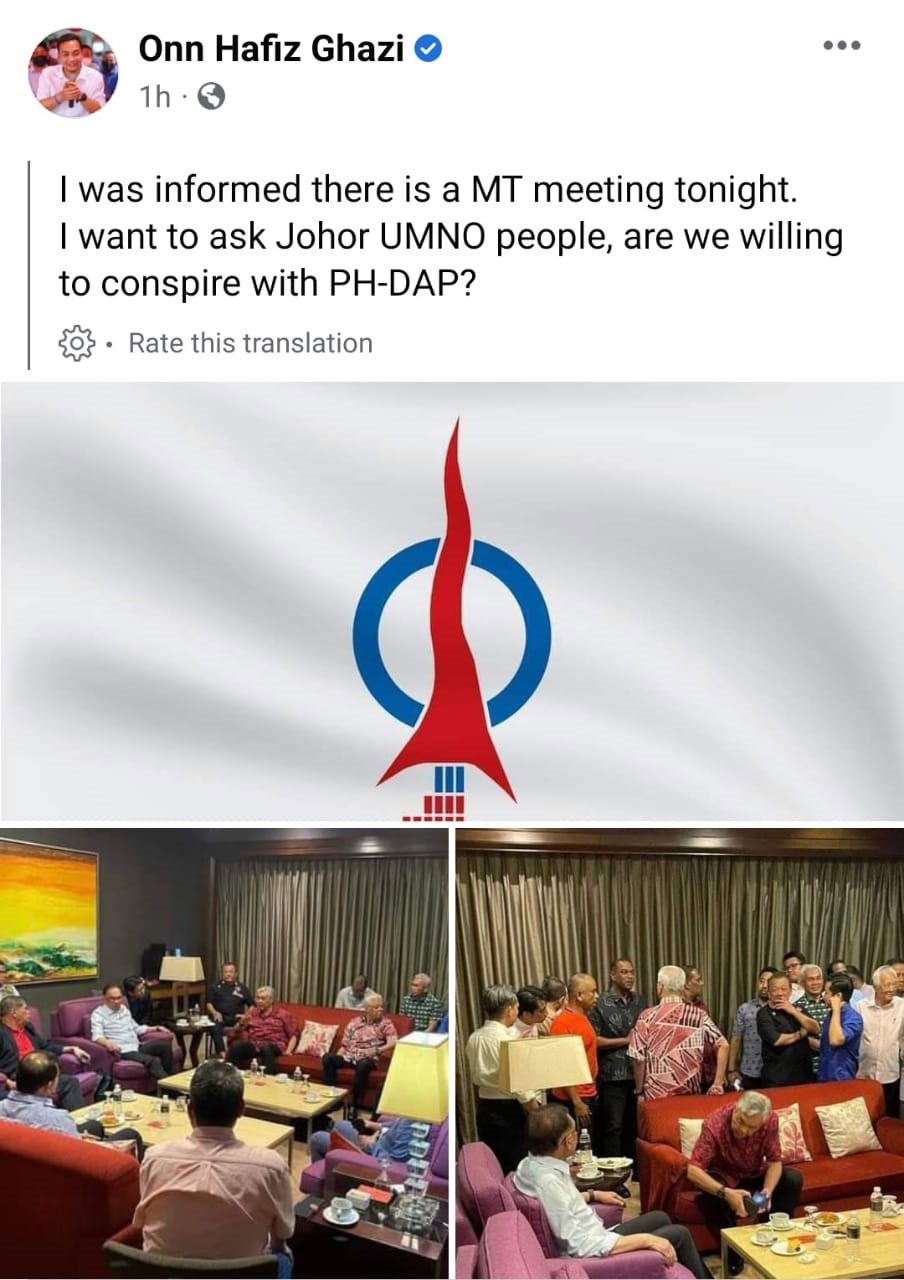Tap Rate this translation

click(x=250, y=343)
